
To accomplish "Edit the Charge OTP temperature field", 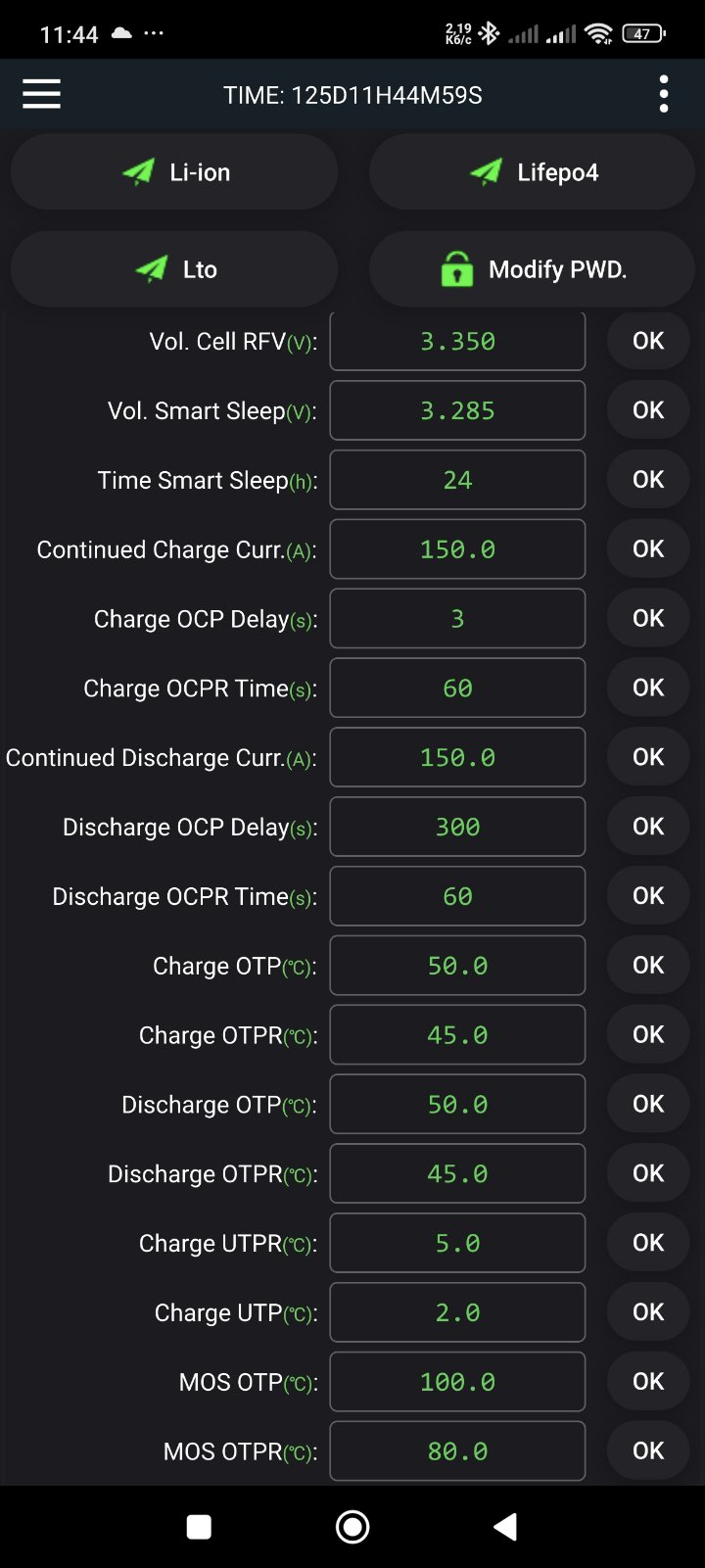I will coord(457,966).
